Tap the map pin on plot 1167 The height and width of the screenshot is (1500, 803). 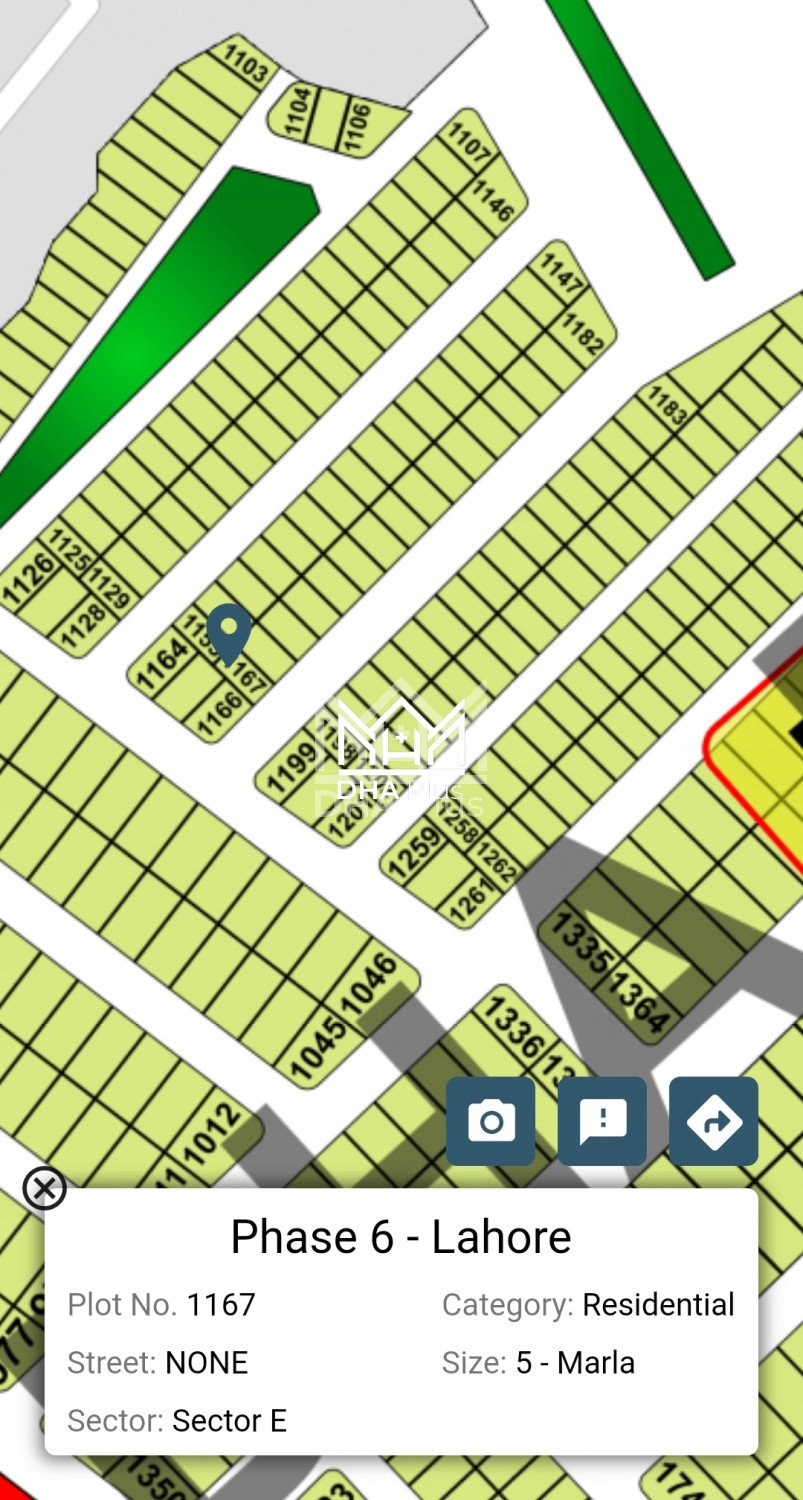(x=229, y=631)
